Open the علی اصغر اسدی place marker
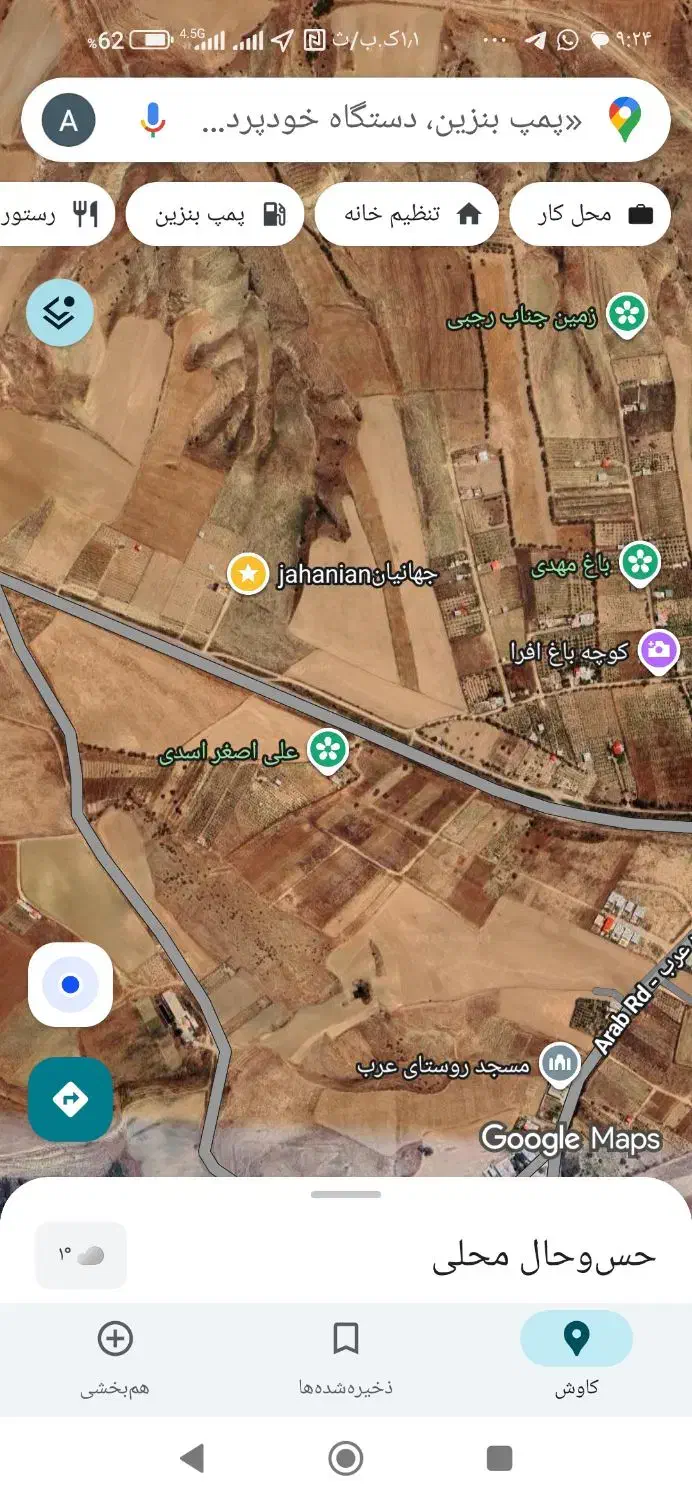 (x=327, y=750)
